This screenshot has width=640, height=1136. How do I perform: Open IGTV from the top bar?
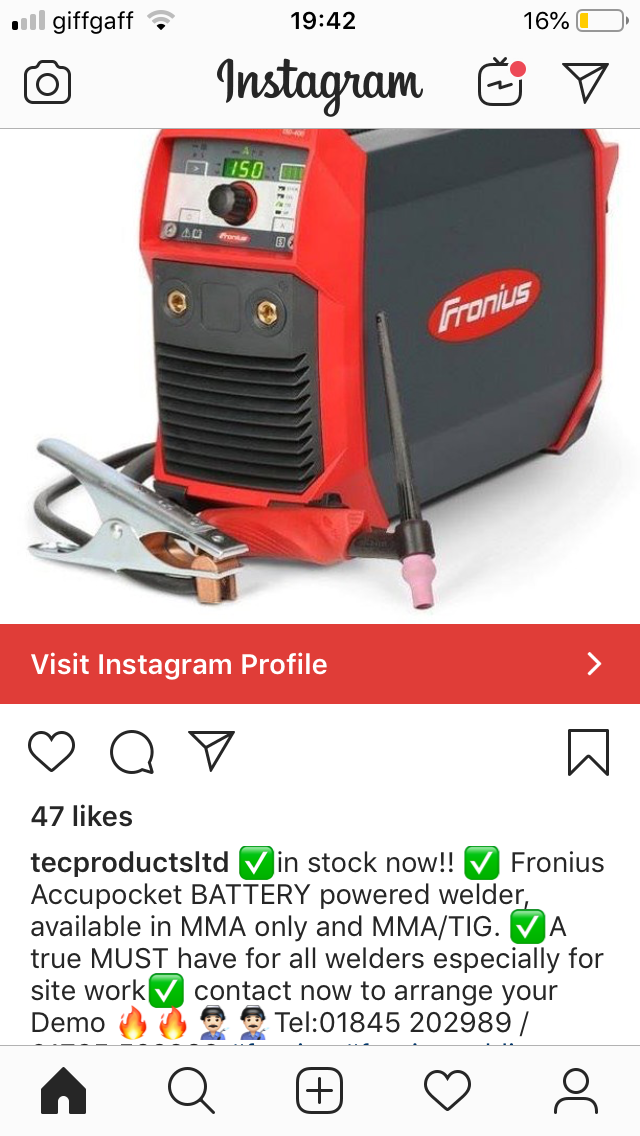click(501, 83)
